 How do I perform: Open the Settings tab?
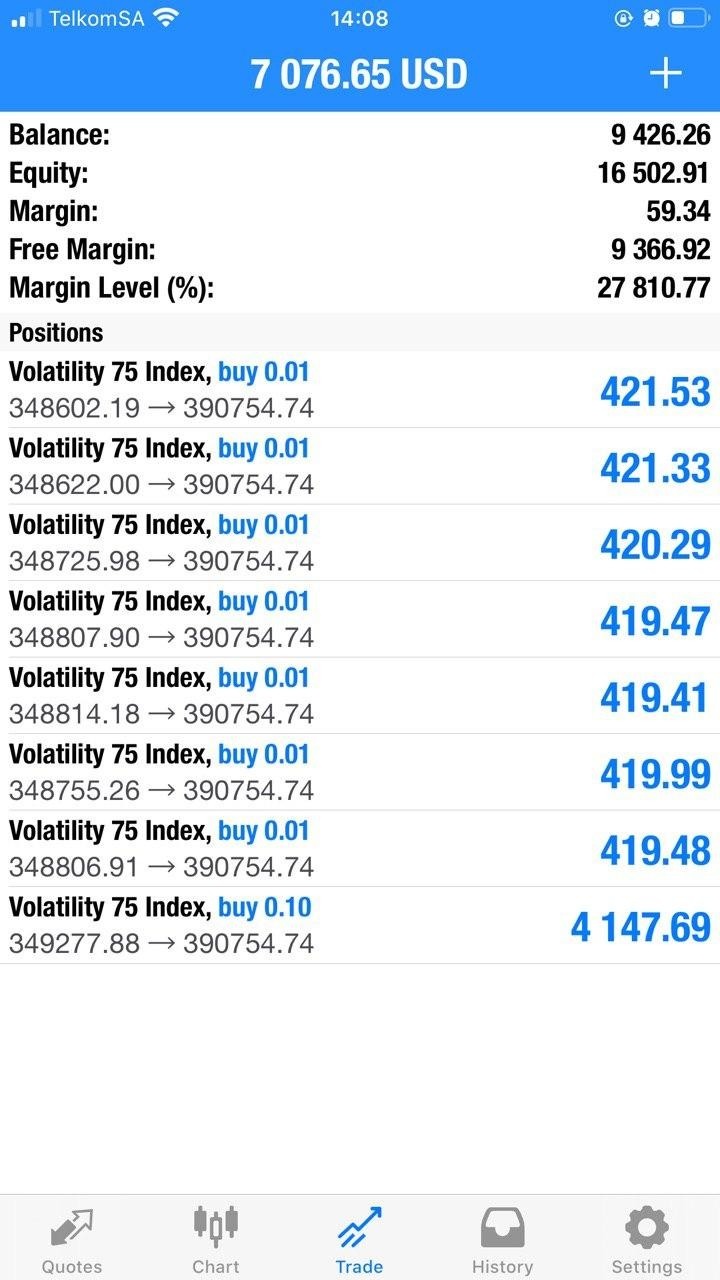(x=646, y=1239)
